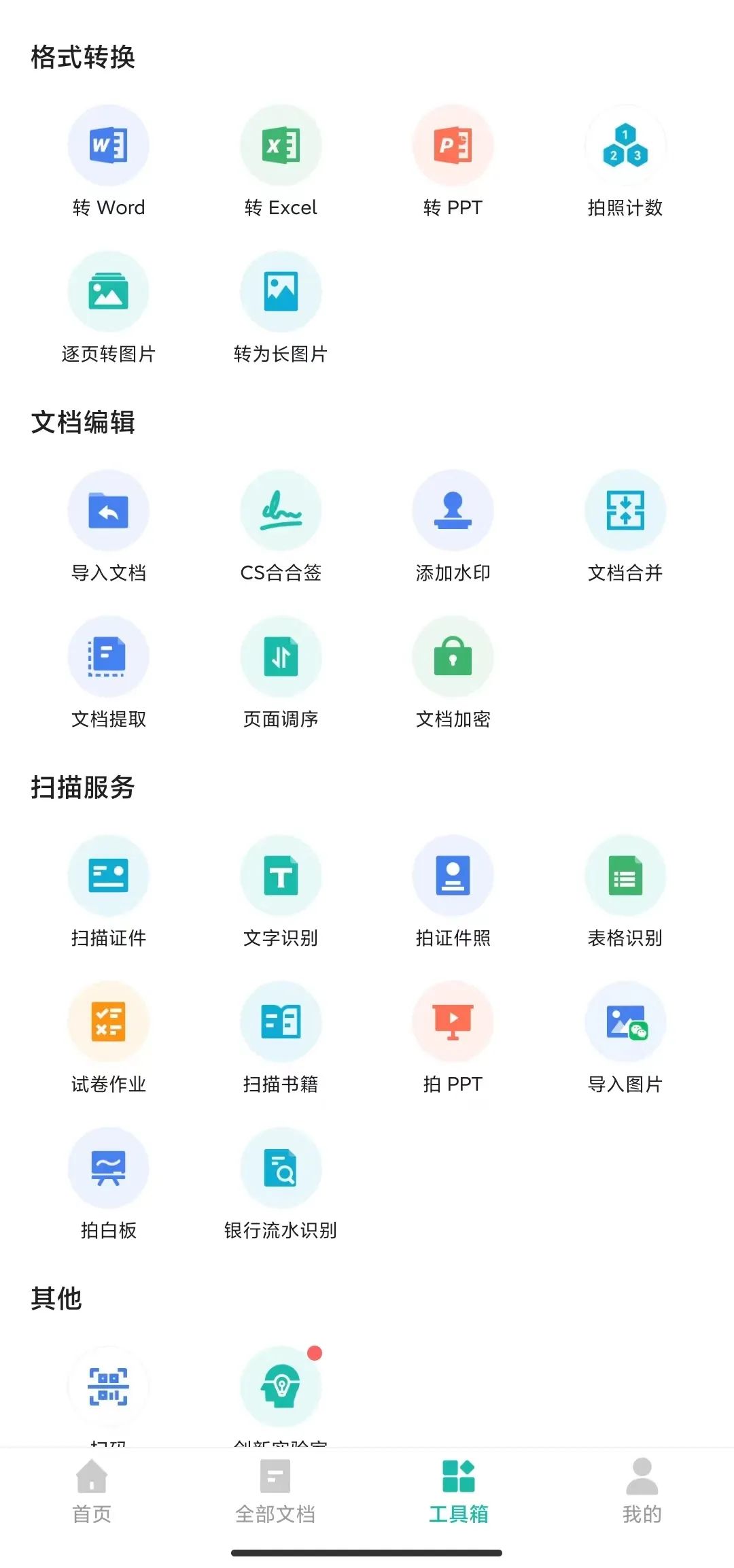The image size is (734, 1568).
Task: Open 银行流水识别 bank statement recognition
Action: coord(281,1184)
